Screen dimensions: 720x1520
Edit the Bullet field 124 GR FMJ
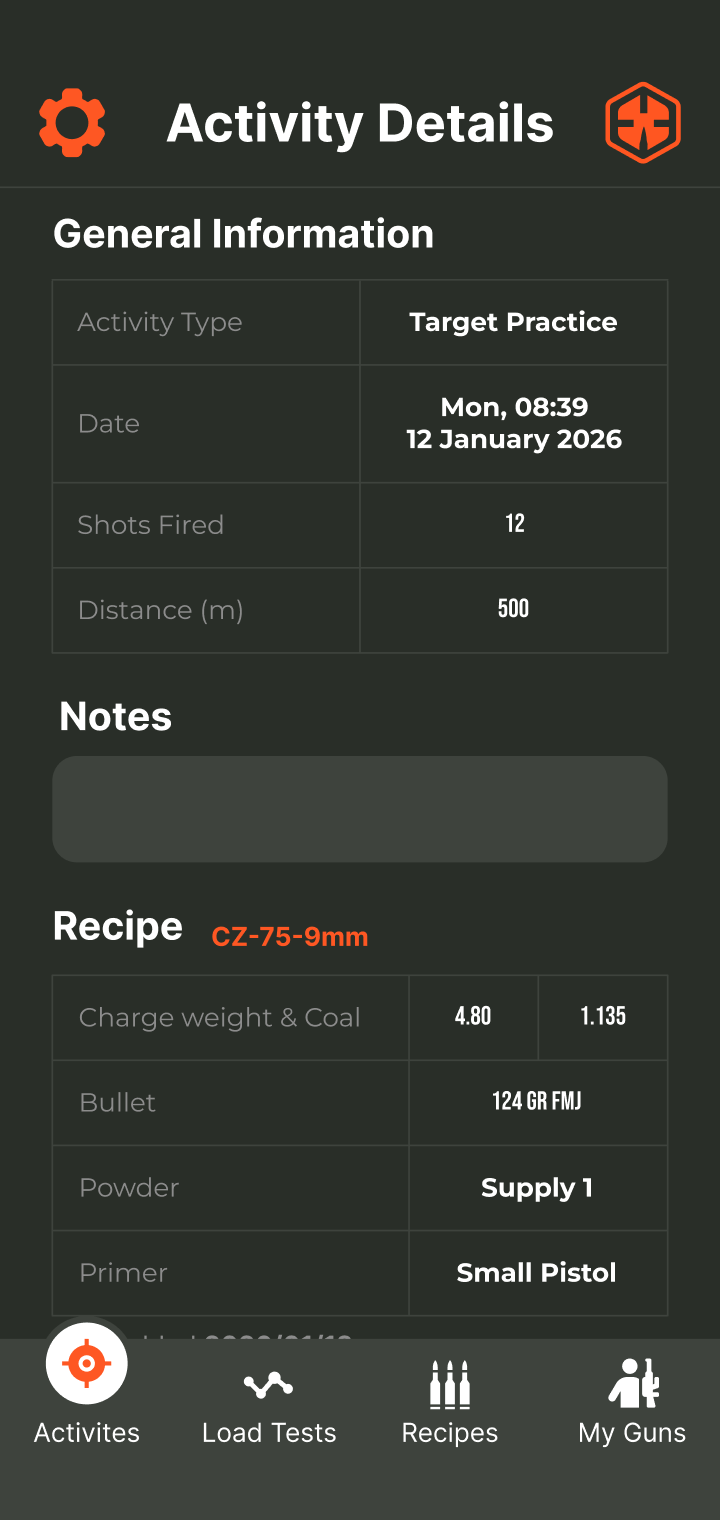pos(537,1102)
